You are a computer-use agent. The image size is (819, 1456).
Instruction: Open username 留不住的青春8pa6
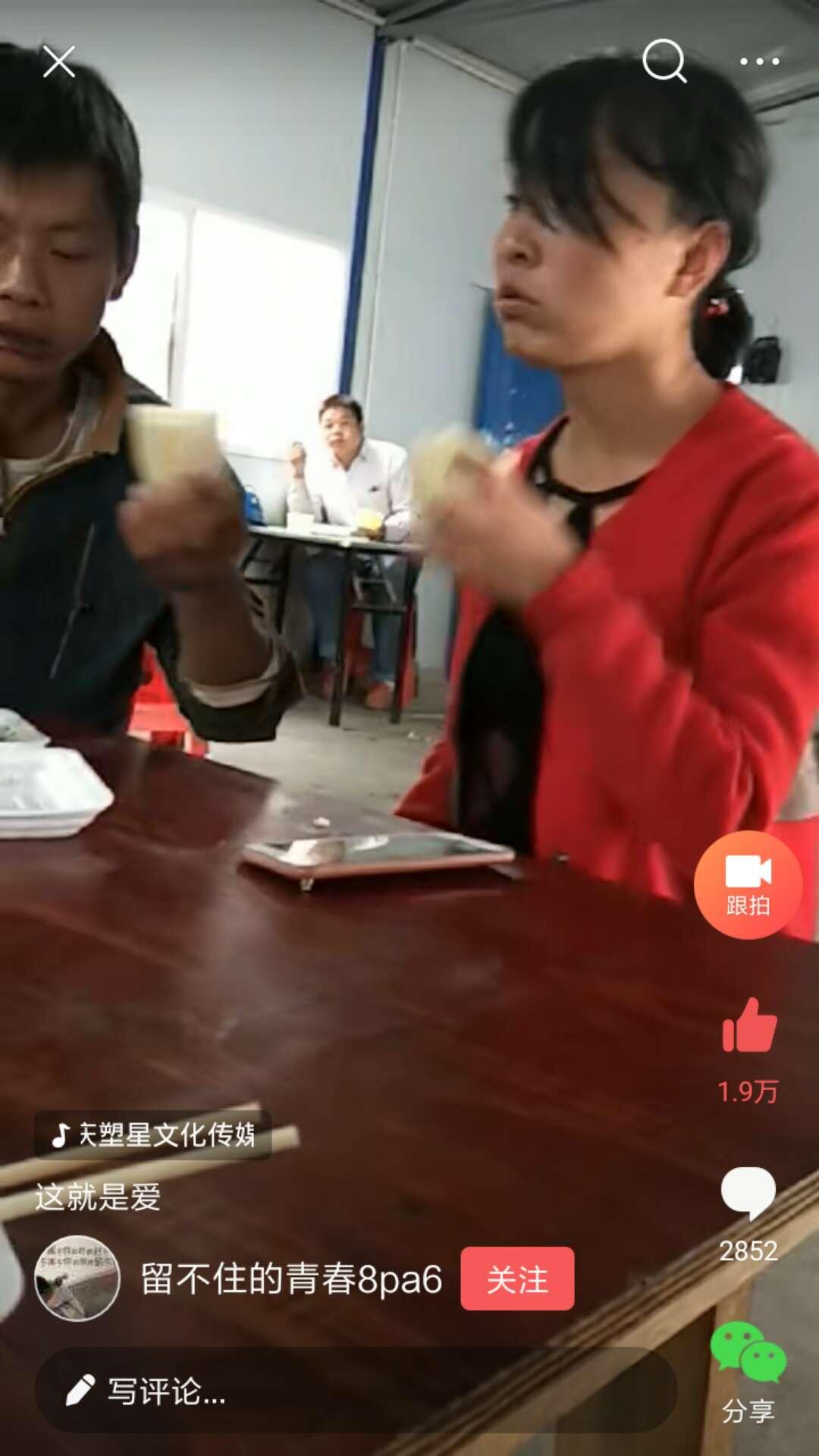(x=291, y=1279)
